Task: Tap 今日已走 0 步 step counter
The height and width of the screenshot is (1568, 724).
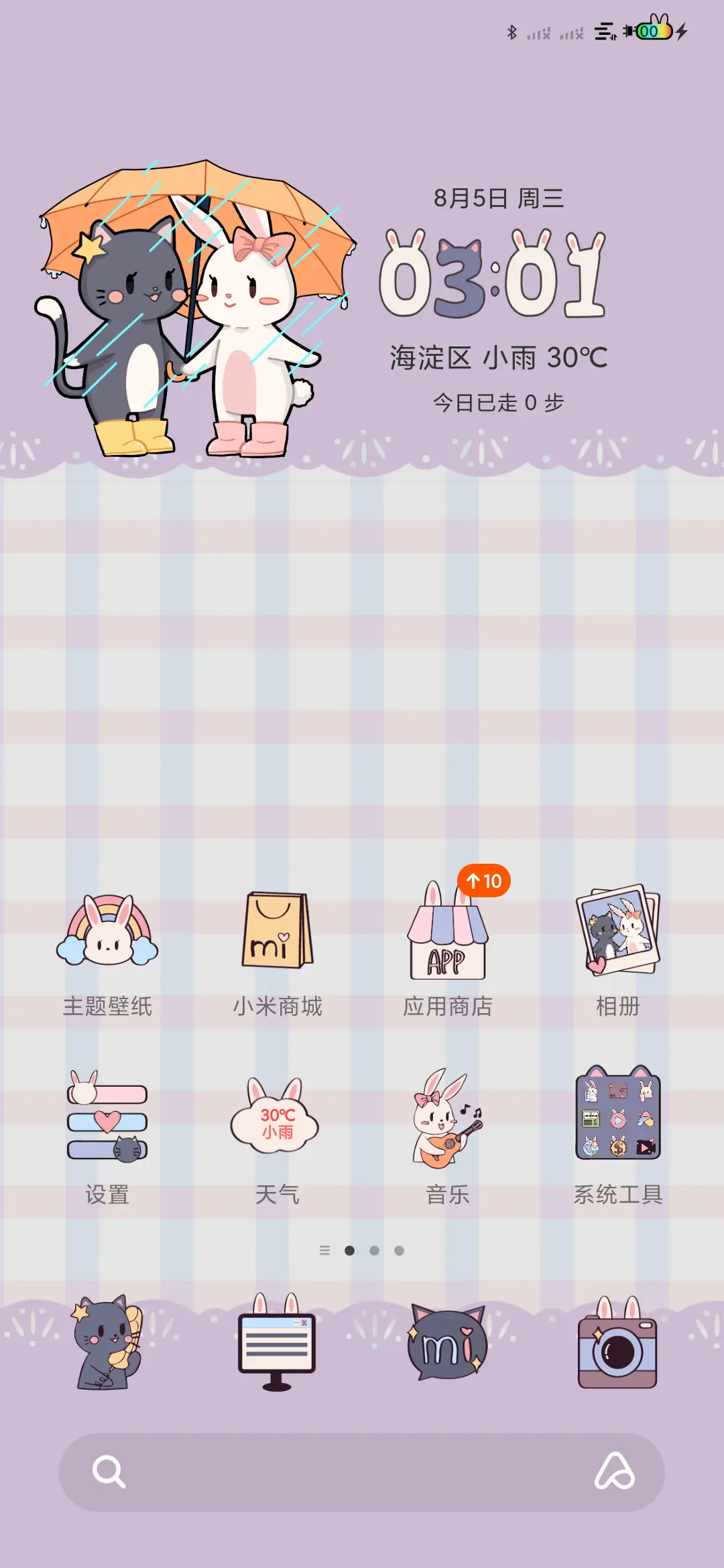Action: pos(497,402)
